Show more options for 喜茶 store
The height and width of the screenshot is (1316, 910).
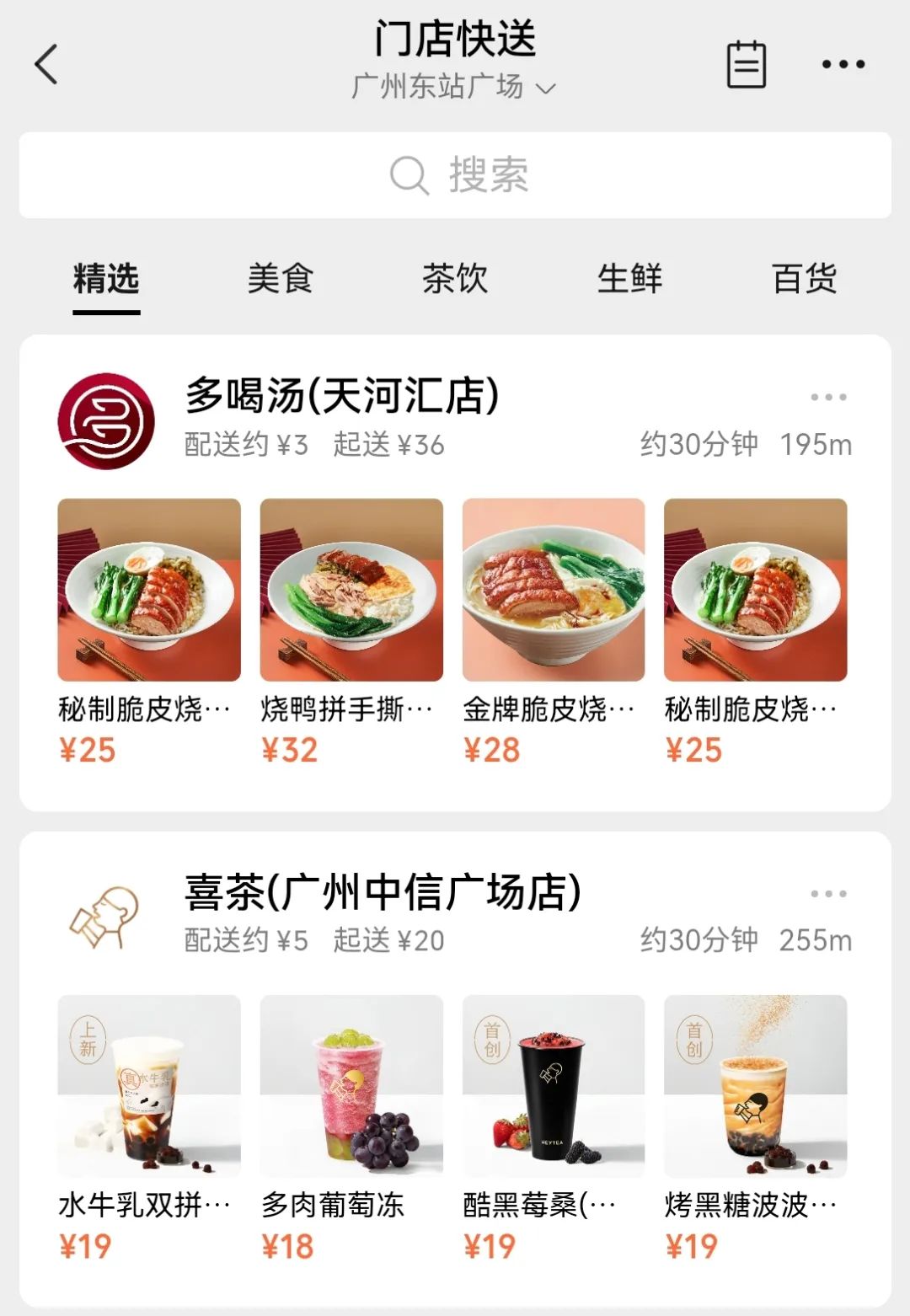[x=828, y=894]
